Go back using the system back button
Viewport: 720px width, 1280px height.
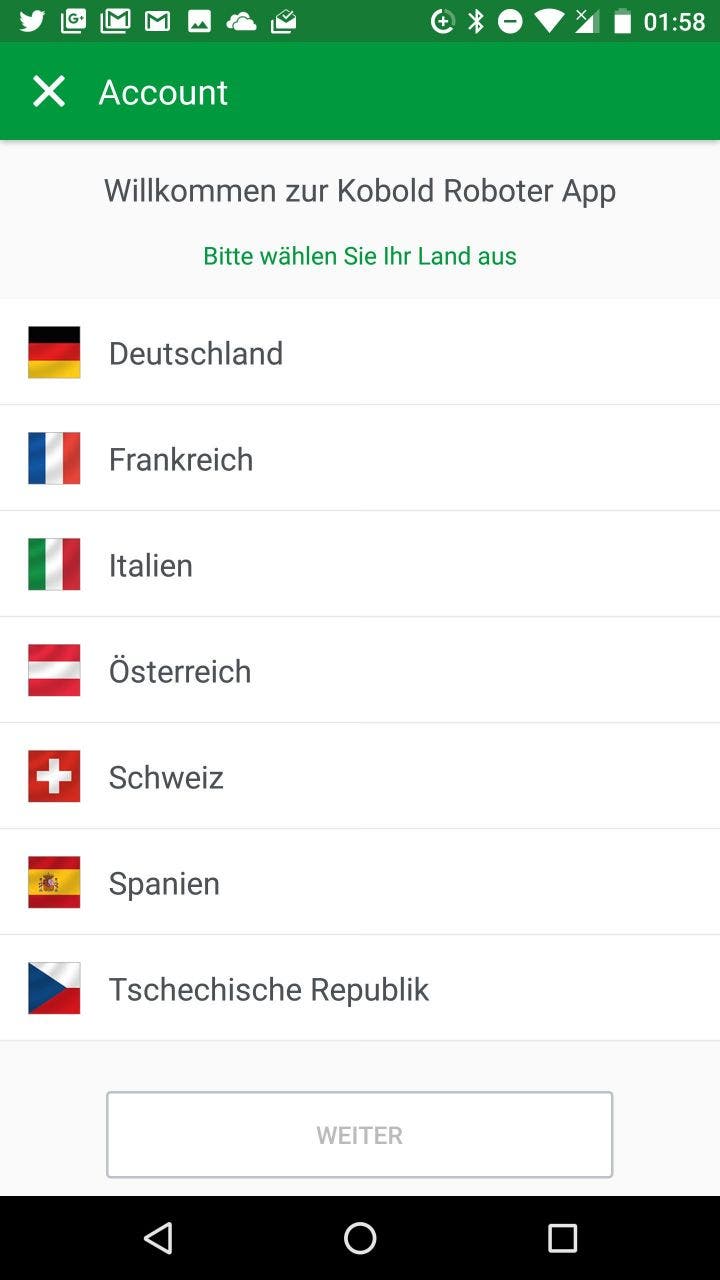tap(158, 1238)
